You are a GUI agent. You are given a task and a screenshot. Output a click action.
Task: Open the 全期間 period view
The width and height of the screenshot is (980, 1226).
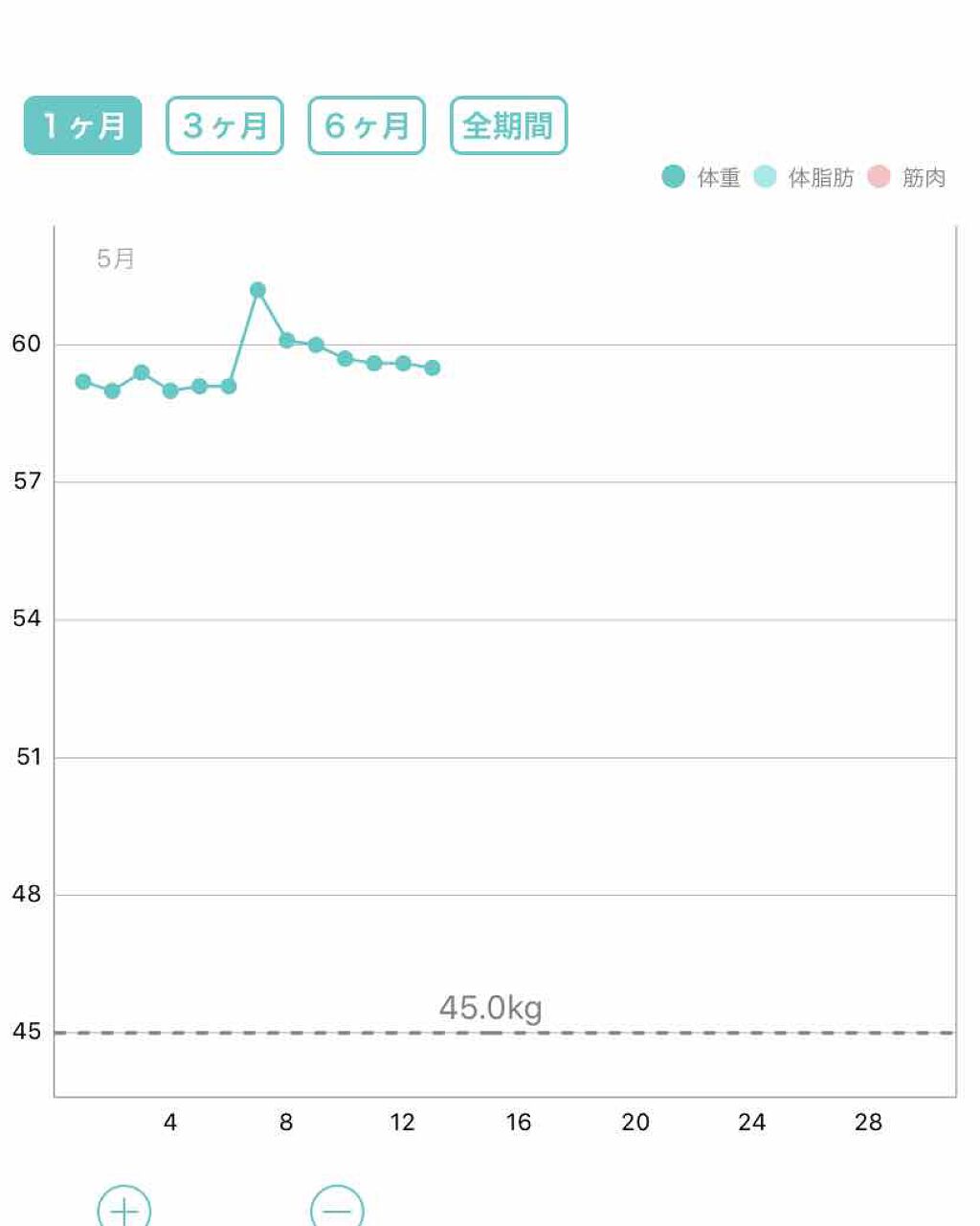[x=508, y=124]
